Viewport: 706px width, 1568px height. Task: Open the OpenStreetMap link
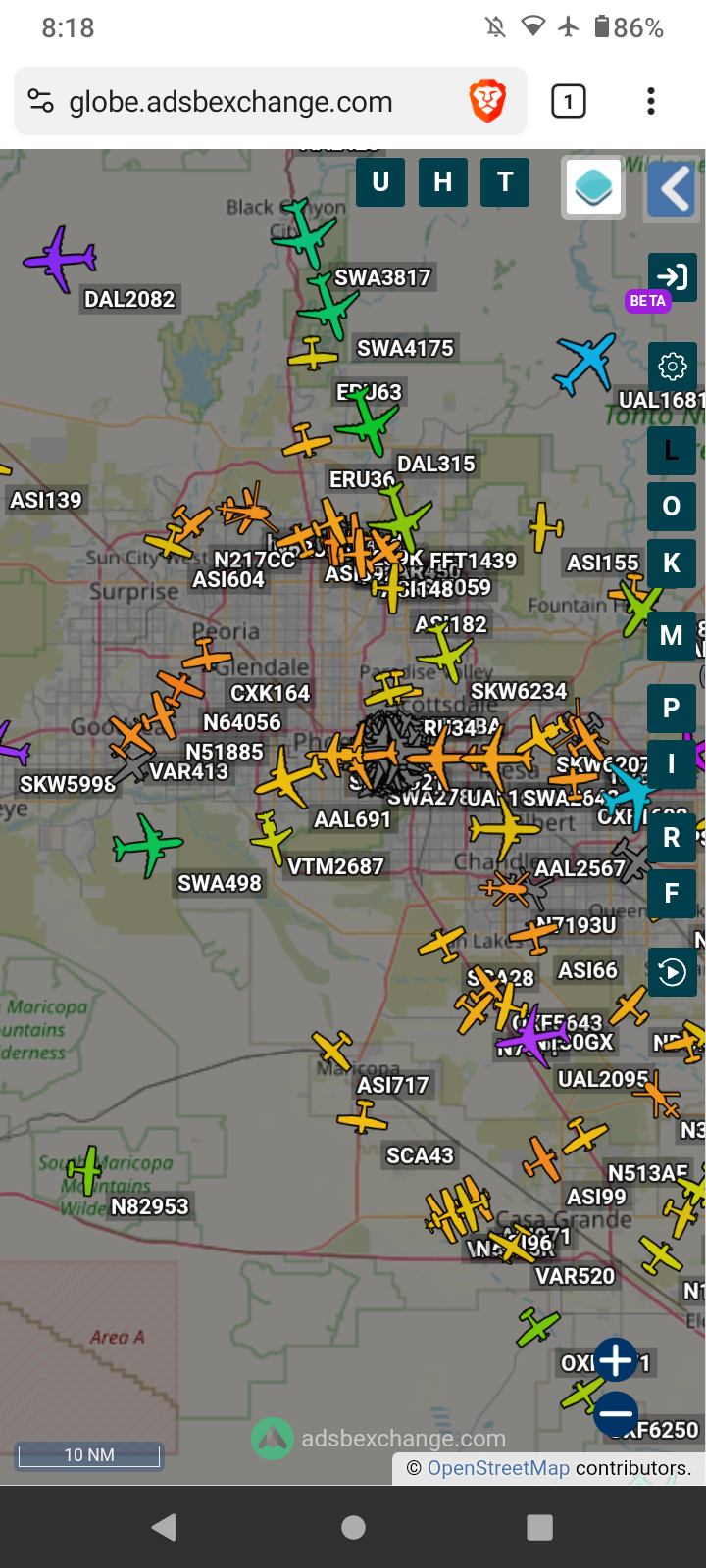(x=498, y=1468)
